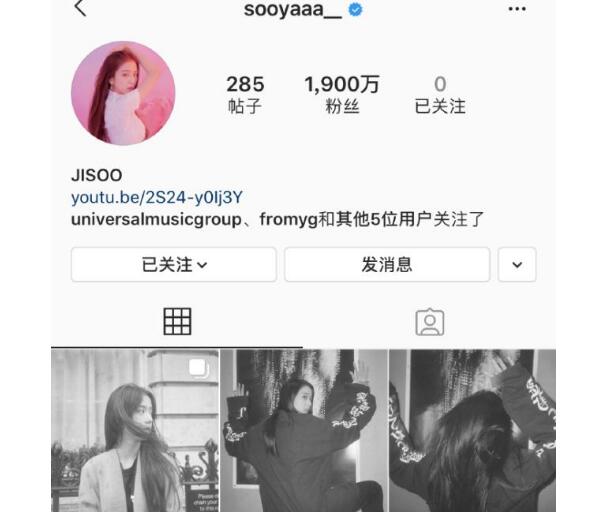Screen dimensions: 607x512
Task: View mutual followers including universalmusicgroup
Action: (278, 219)
